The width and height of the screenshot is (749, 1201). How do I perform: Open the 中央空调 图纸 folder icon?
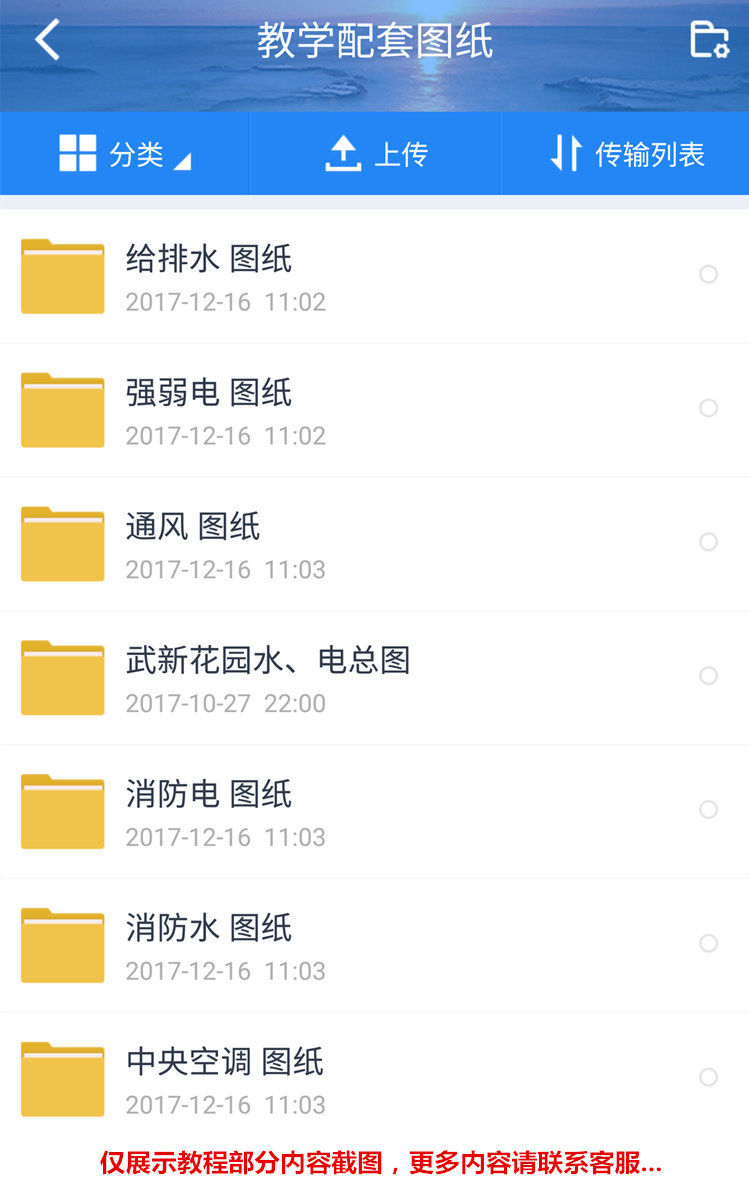[62, 1079]
